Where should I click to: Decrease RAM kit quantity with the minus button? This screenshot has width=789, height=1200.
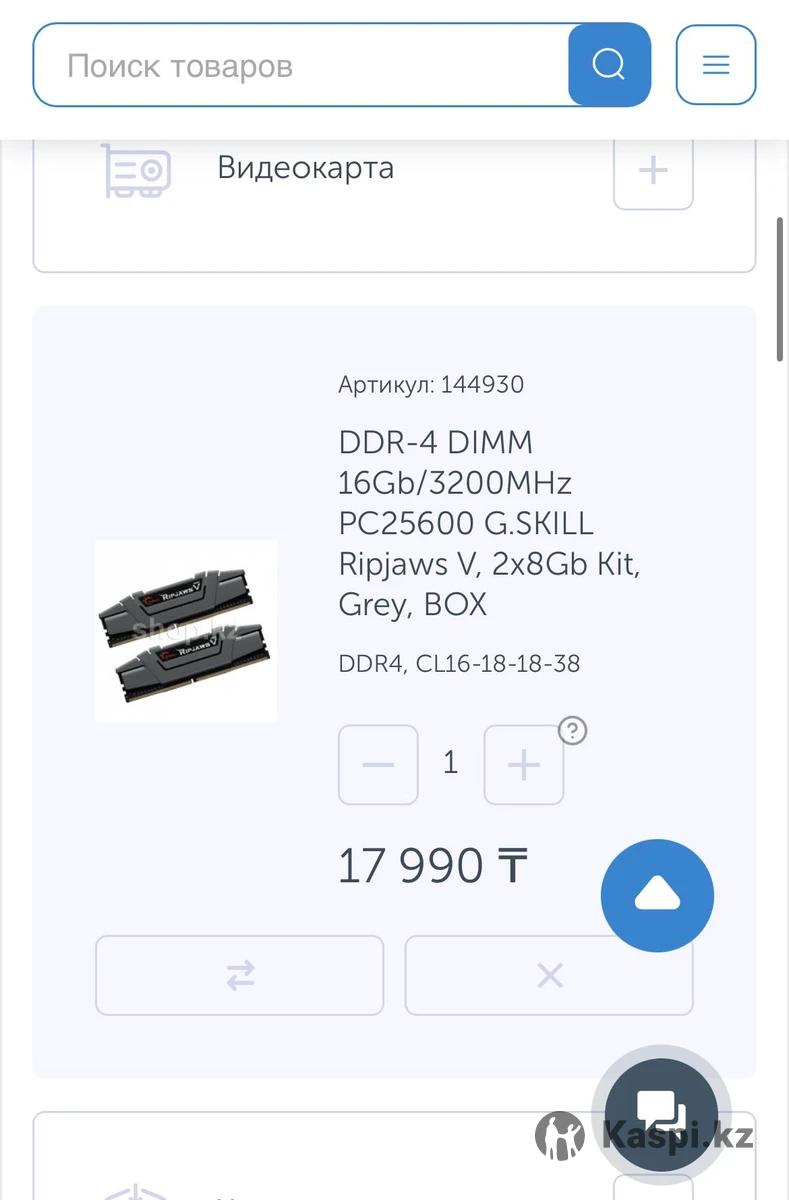click(378, 765)
